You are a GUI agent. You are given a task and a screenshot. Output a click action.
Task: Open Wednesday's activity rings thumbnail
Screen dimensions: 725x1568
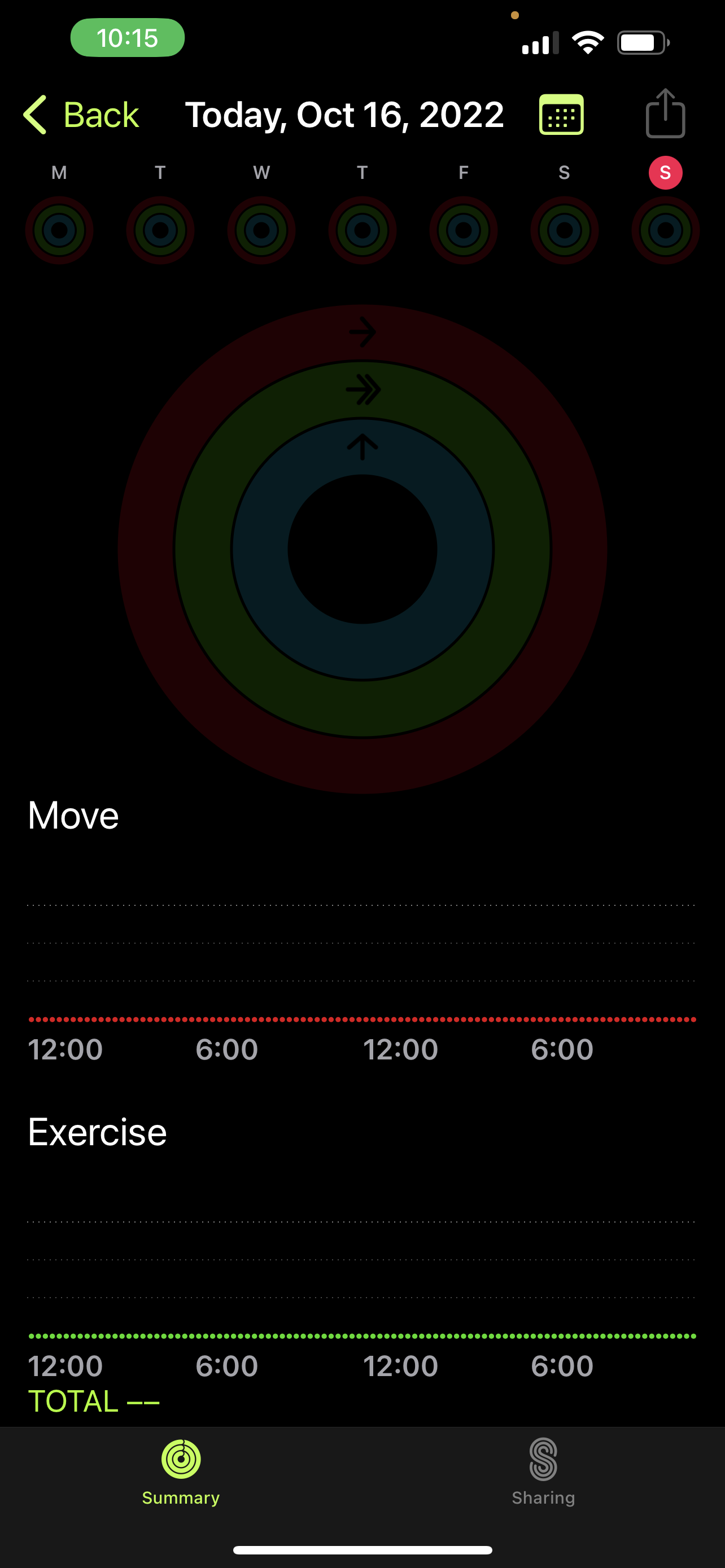[261, 230]
